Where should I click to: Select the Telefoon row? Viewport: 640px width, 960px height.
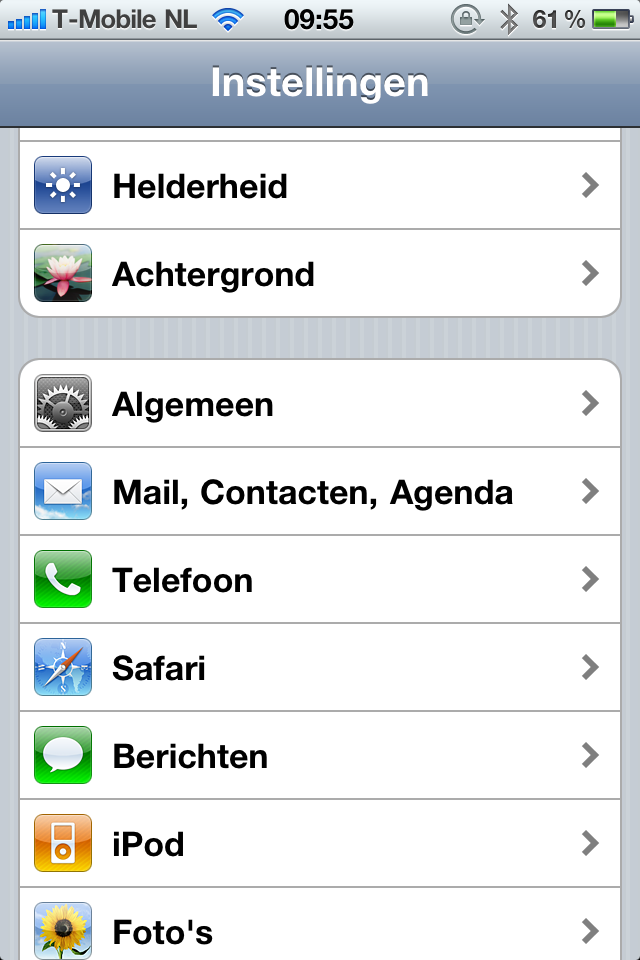[320, 580]
